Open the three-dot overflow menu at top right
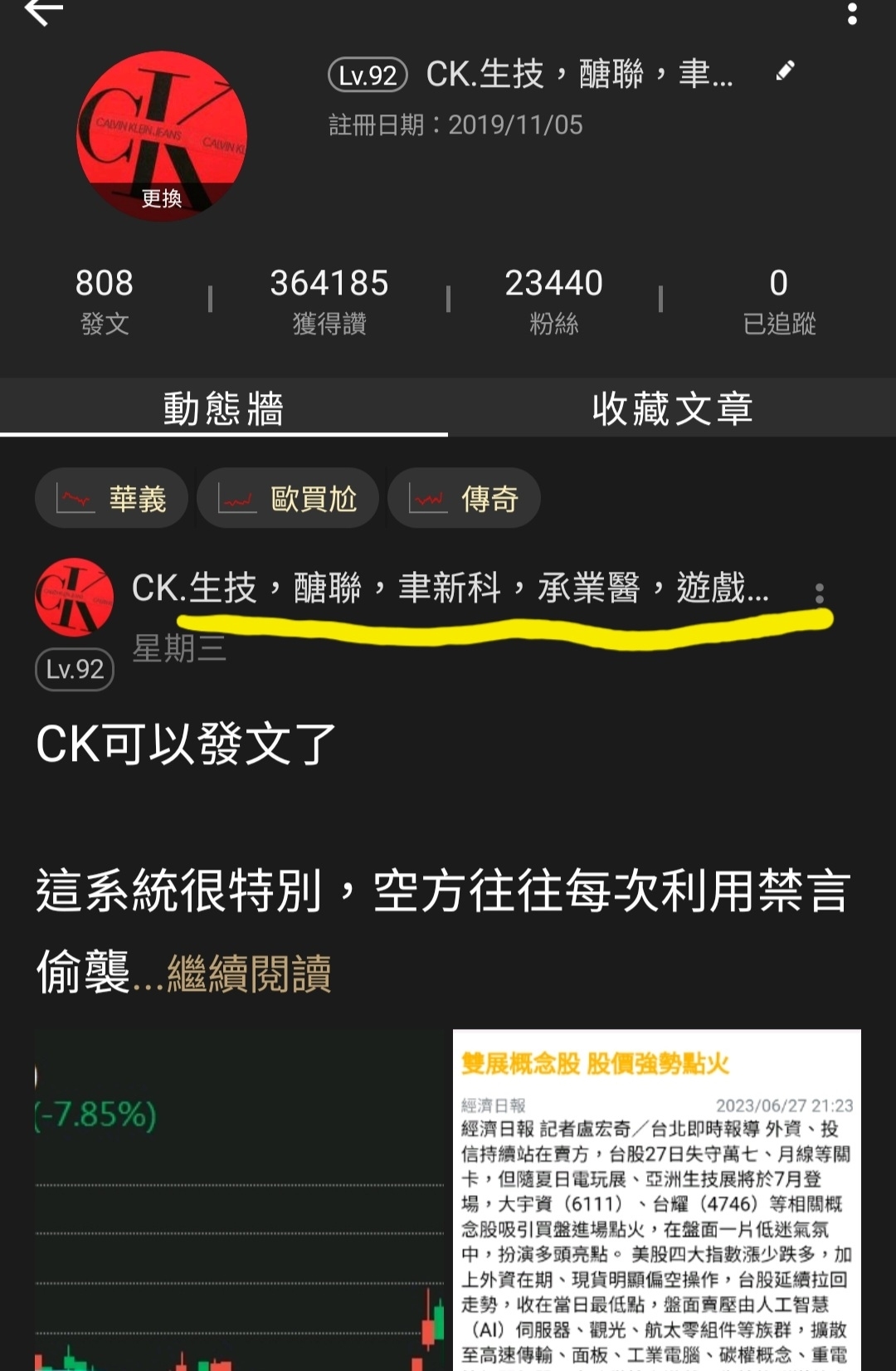Viewport: 896px width, 1371px height. [853, 15]
